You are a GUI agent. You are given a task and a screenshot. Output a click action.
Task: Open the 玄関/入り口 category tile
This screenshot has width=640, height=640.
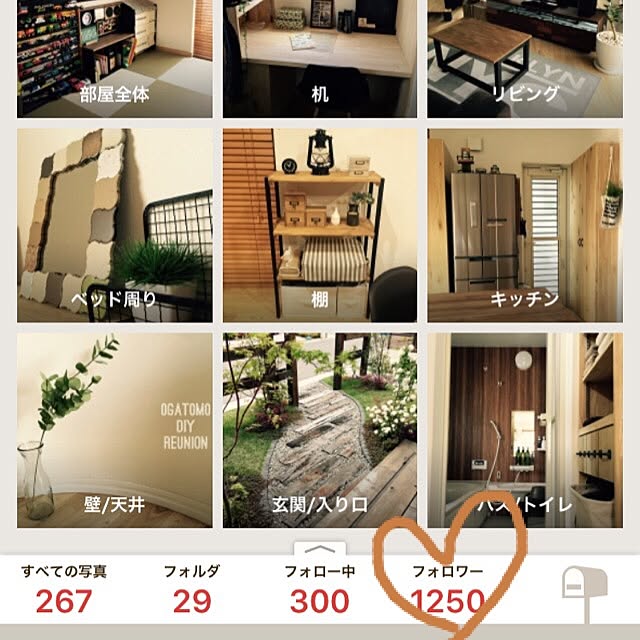pyautogui.click(x=319, y=430)
